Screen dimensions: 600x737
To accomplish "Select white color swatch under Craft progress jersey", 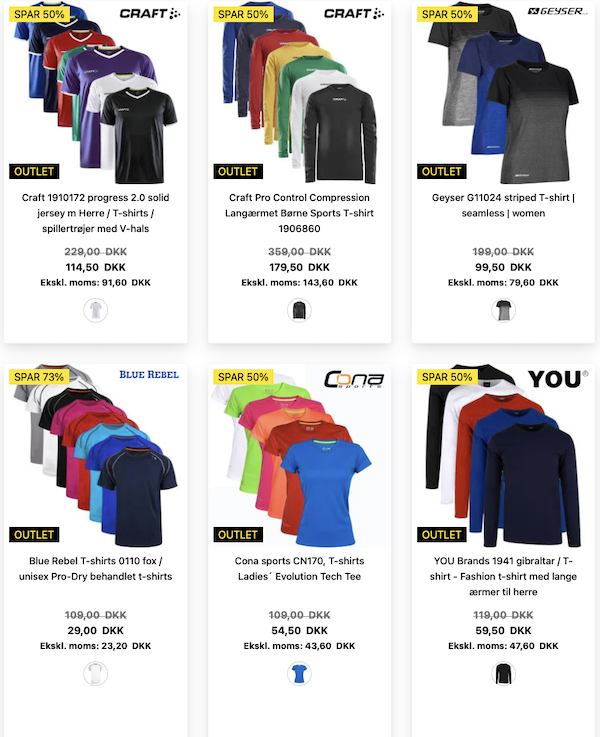I will (x=95, y=310).
